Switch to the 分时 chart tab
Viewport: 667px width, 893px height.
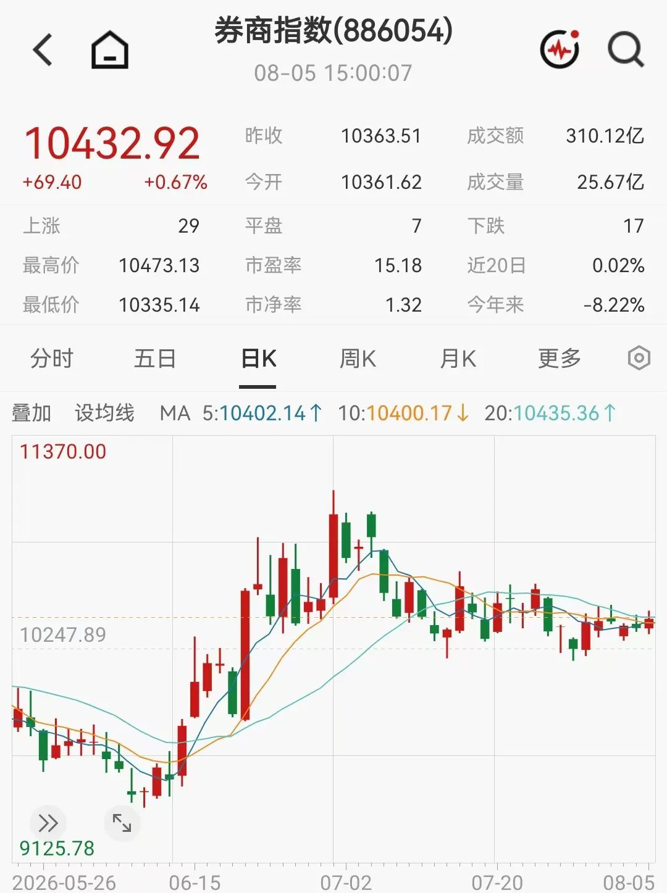[x=51, y=359]
